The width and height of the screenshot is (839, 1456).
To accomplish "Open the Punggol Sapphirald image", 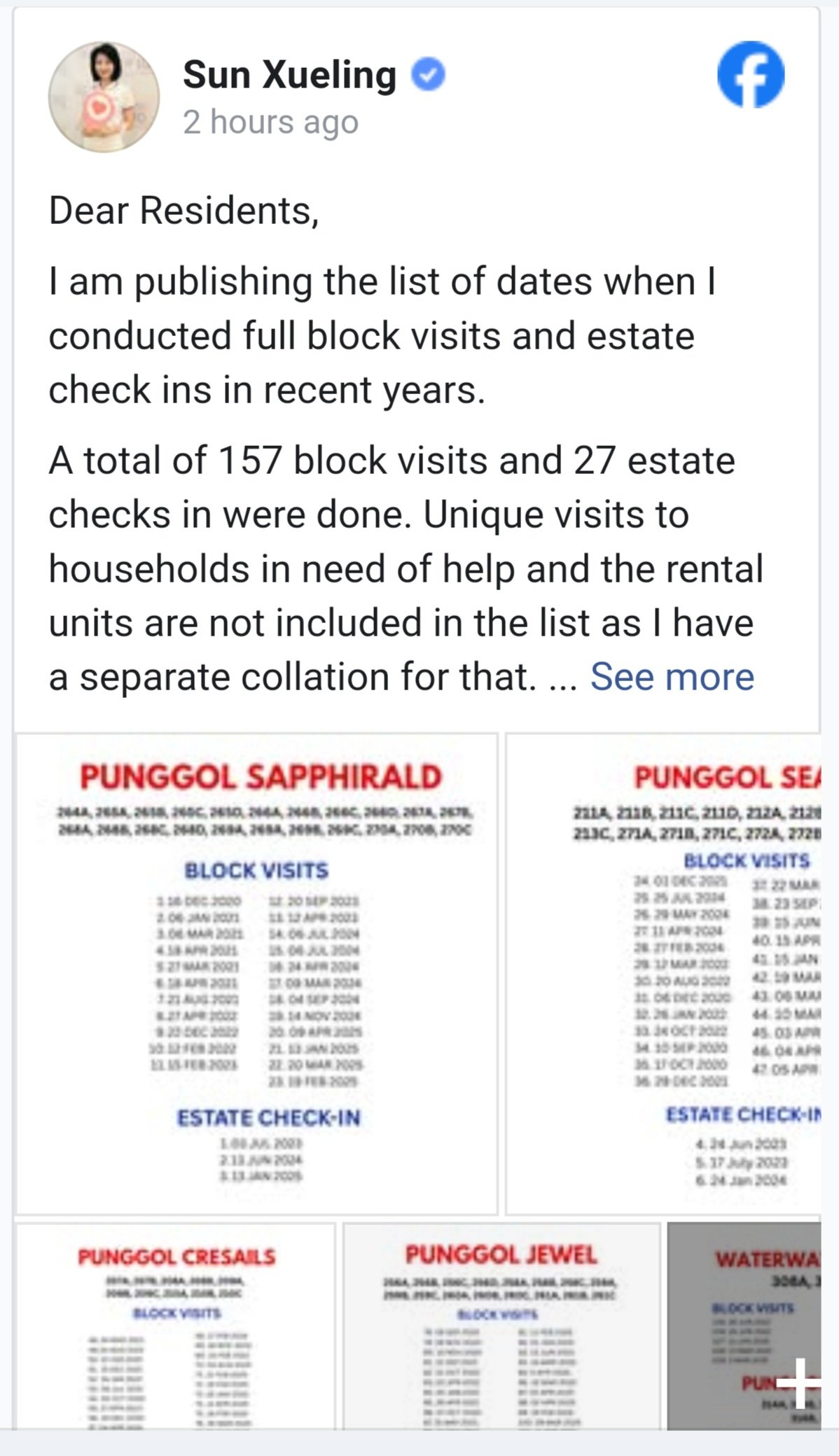I will click(x=256, y=974).
